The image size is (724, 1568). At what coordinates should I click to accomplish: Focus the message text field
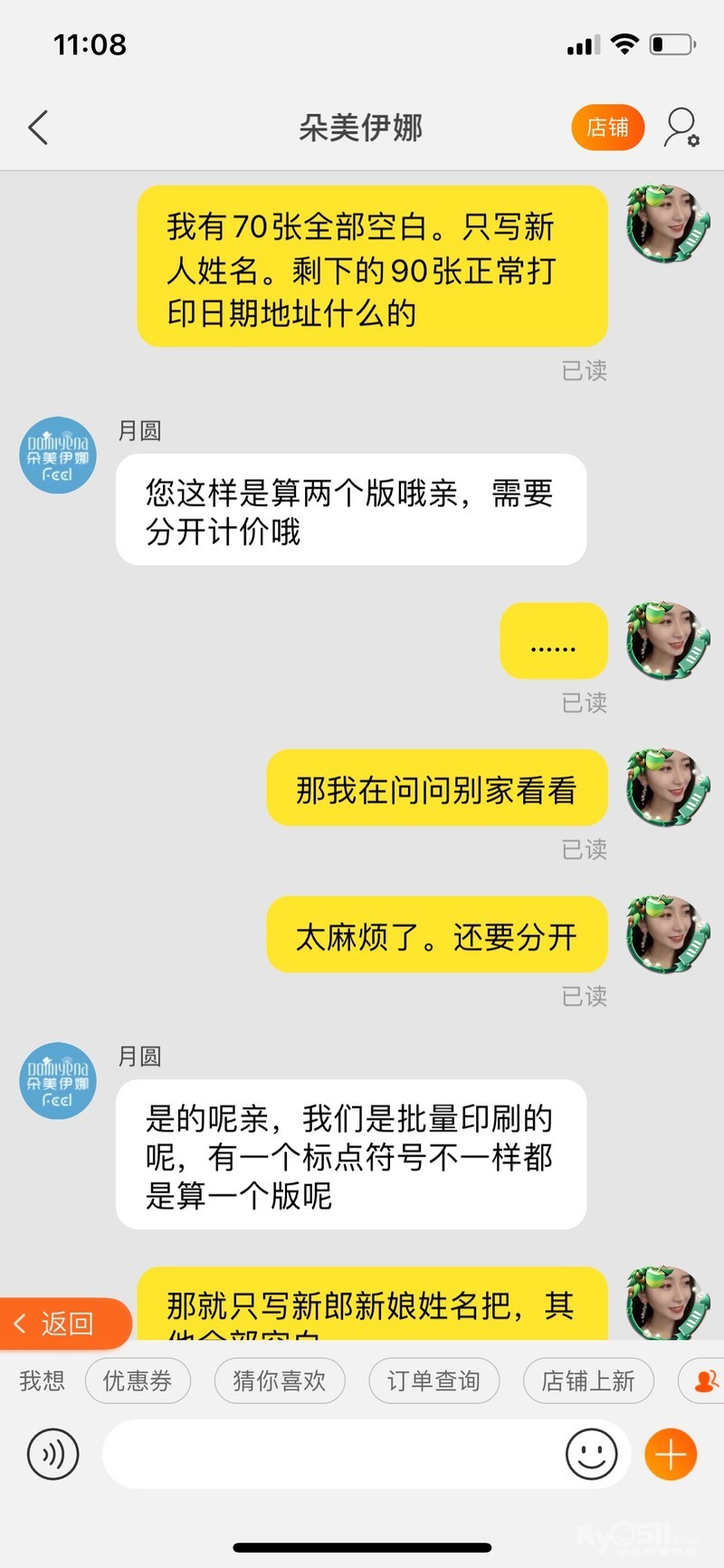click(330, 1455)
